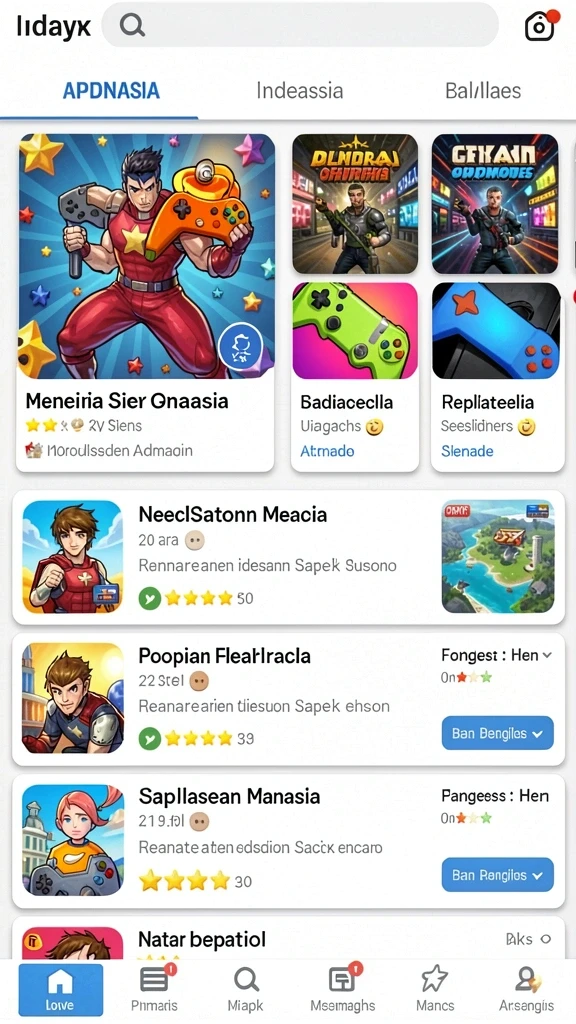
Task: Switch to the Bal/llaes tab
Action: pos(483,90)
